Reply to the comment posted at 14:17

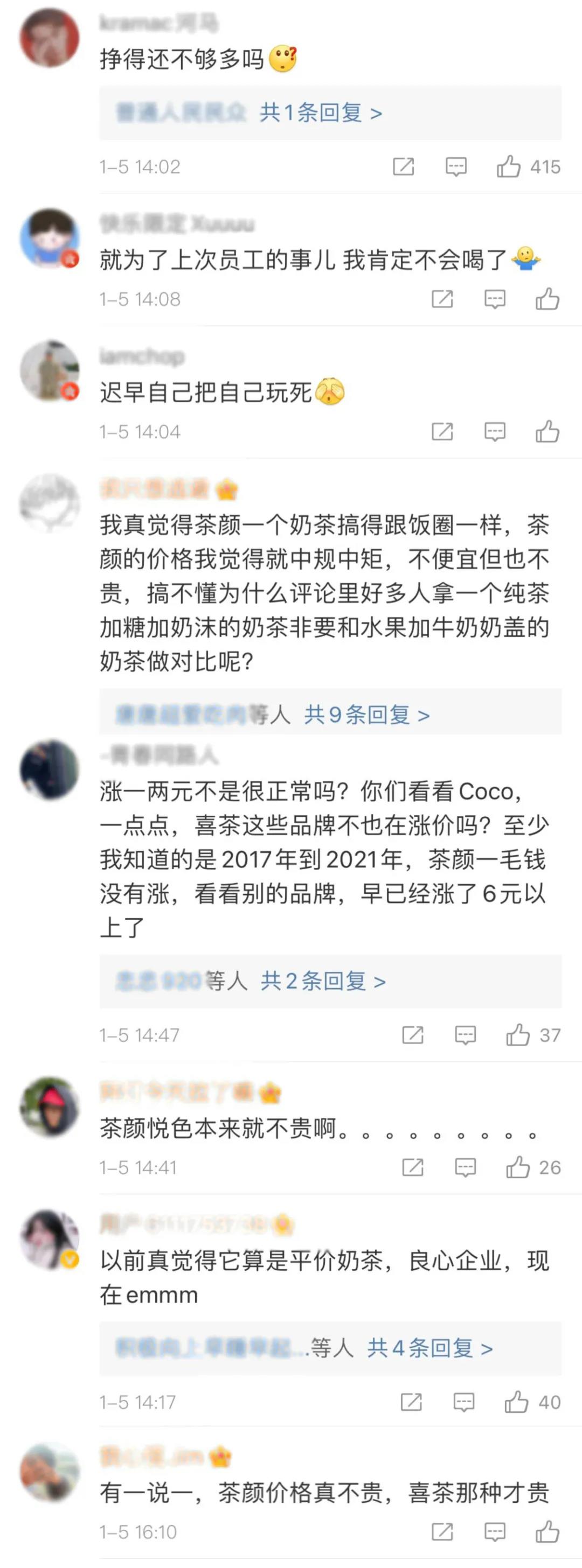tap(464, 1402)
